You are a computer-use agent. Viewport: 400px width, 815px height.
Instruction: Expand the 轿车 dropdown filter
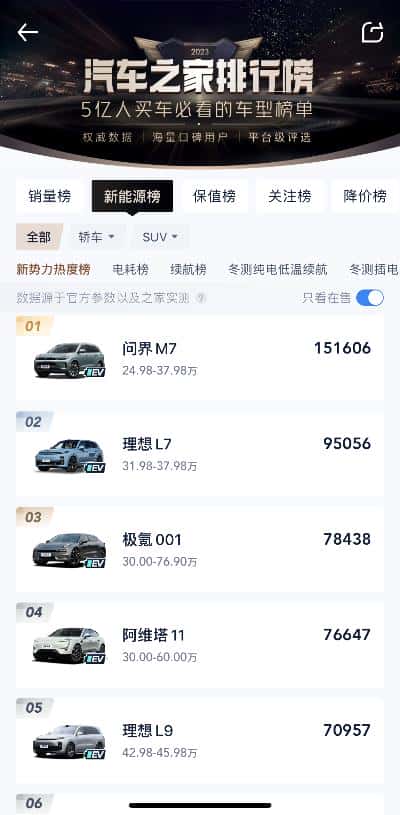(x=97, y=238)
